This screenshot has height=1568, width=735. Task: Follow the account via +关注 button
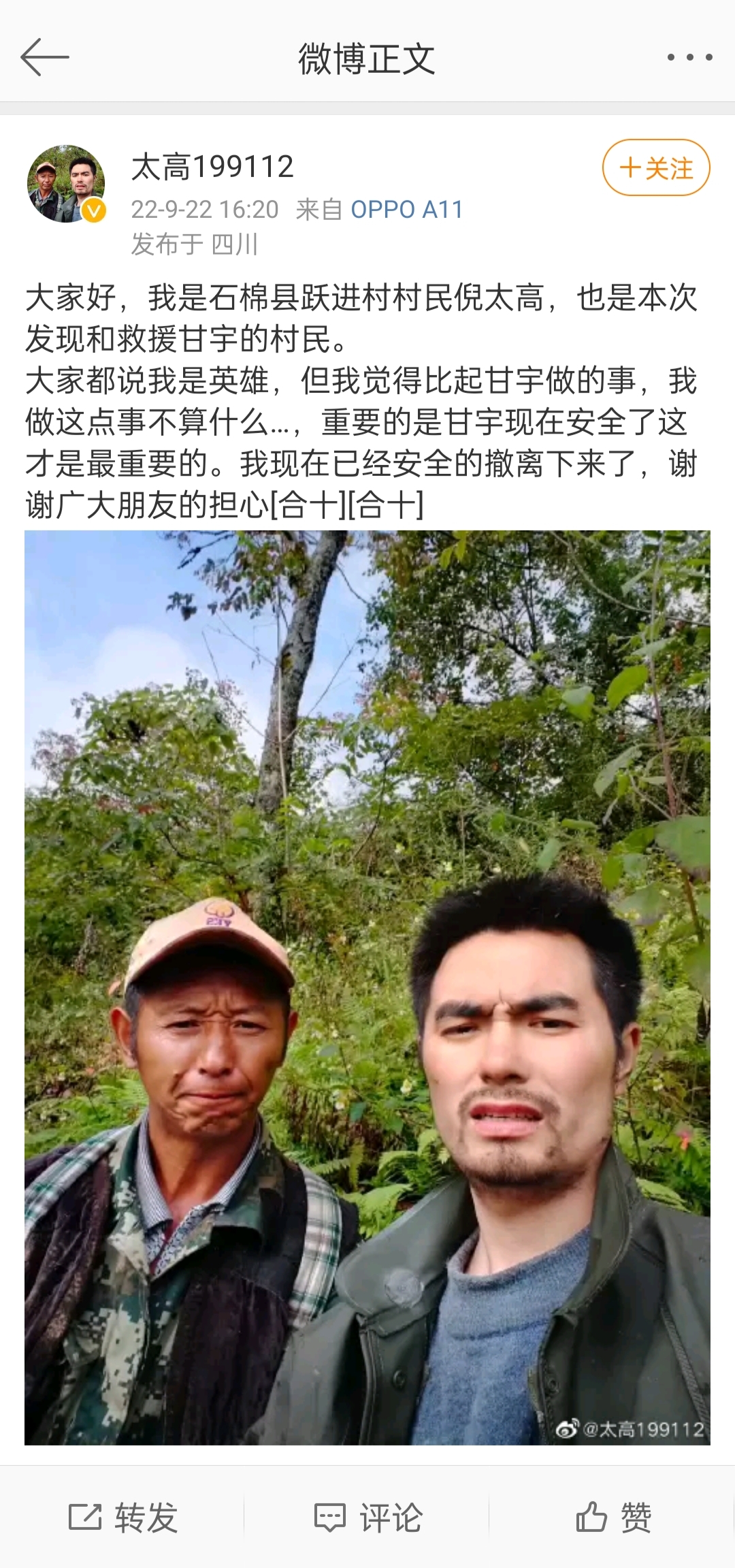pyautogui.click(x=656, y=167)
